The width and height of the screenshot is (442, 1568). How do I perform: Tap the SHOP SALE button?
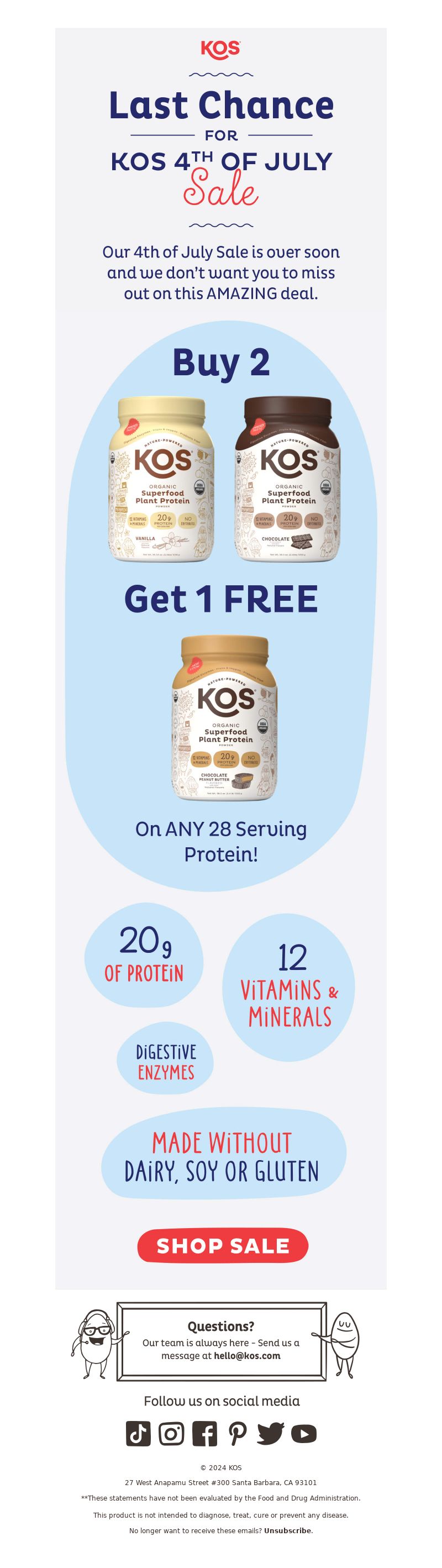[222, 1246]
